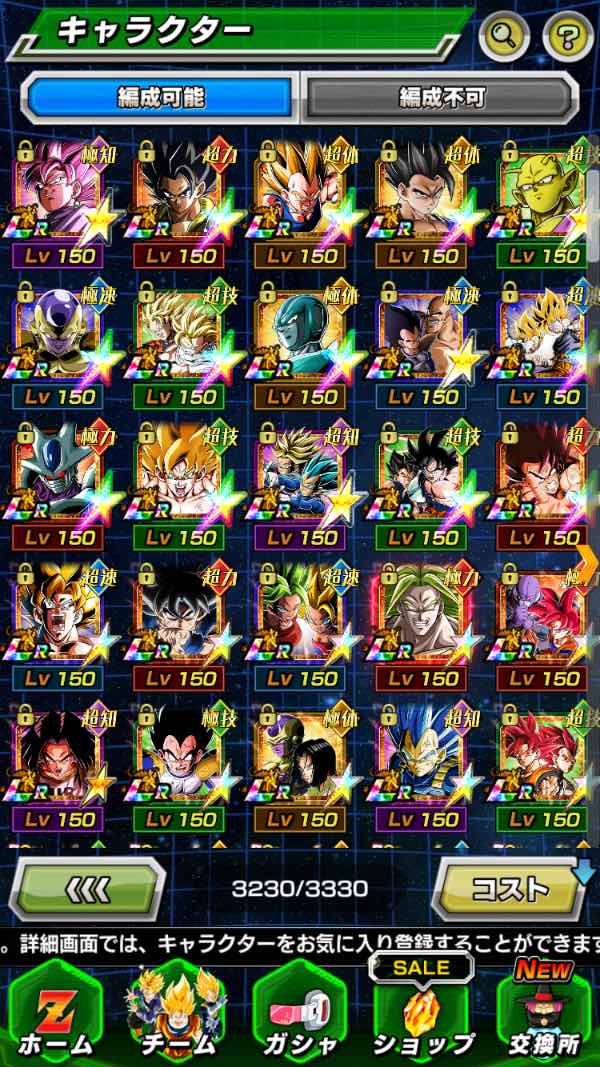Go to ホーム in bottom navigation

55,1012
